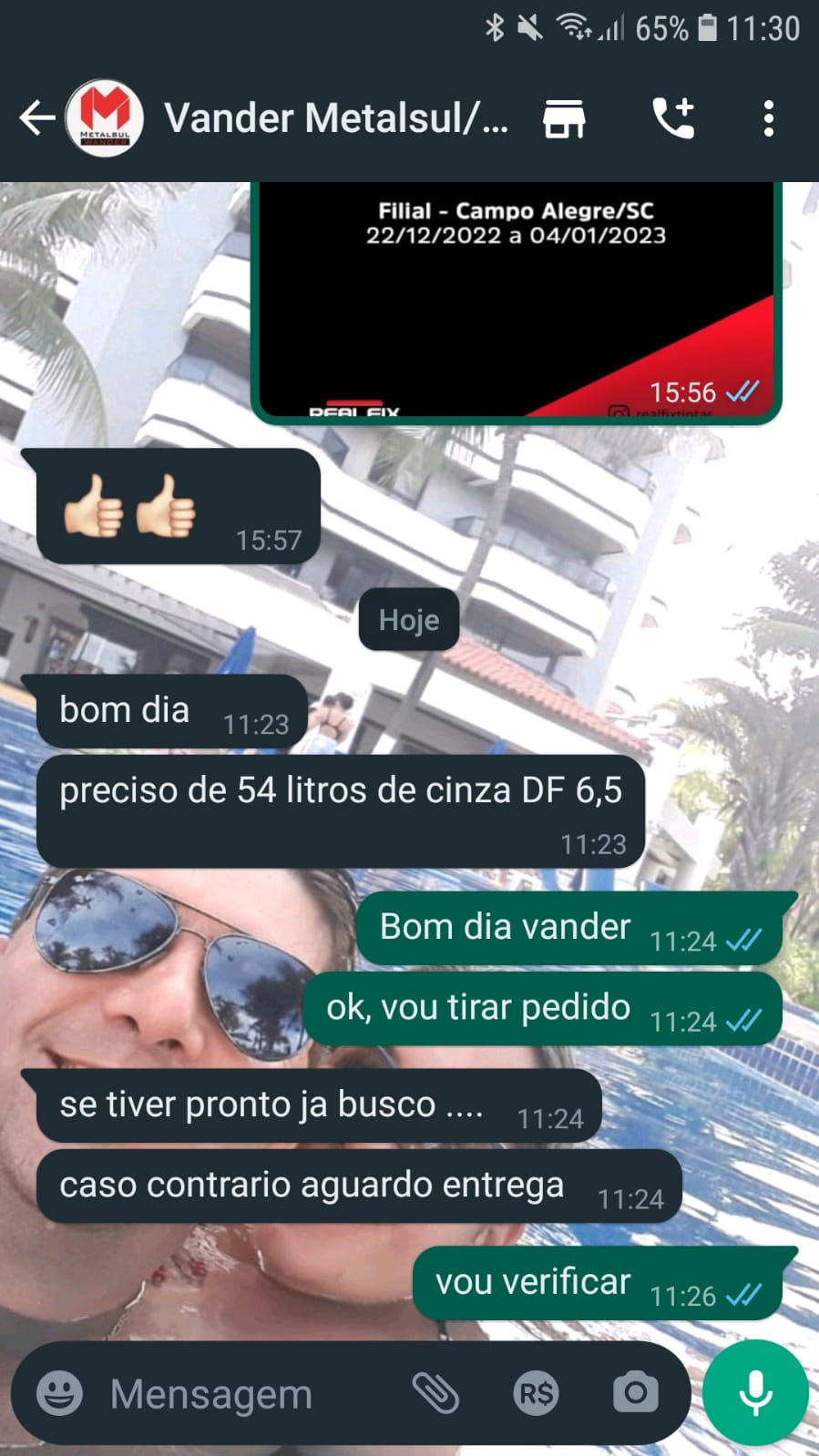Open the R$ payment option
This screenshot has height=1456, width=819.
[x=536, y=1393]
